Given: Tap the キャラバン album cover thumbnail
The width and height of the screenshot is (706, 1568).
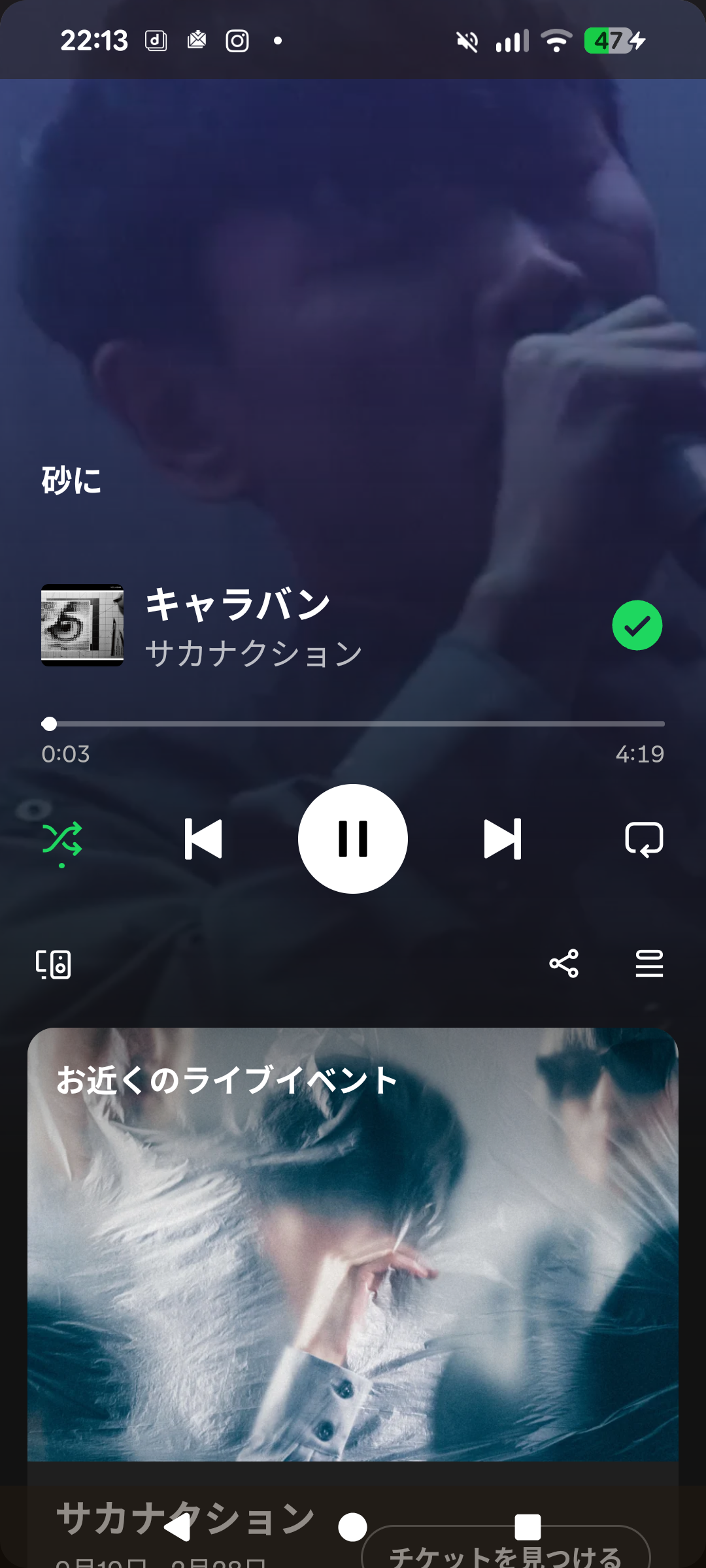Looking at the screenshot, I should (82, 625).
